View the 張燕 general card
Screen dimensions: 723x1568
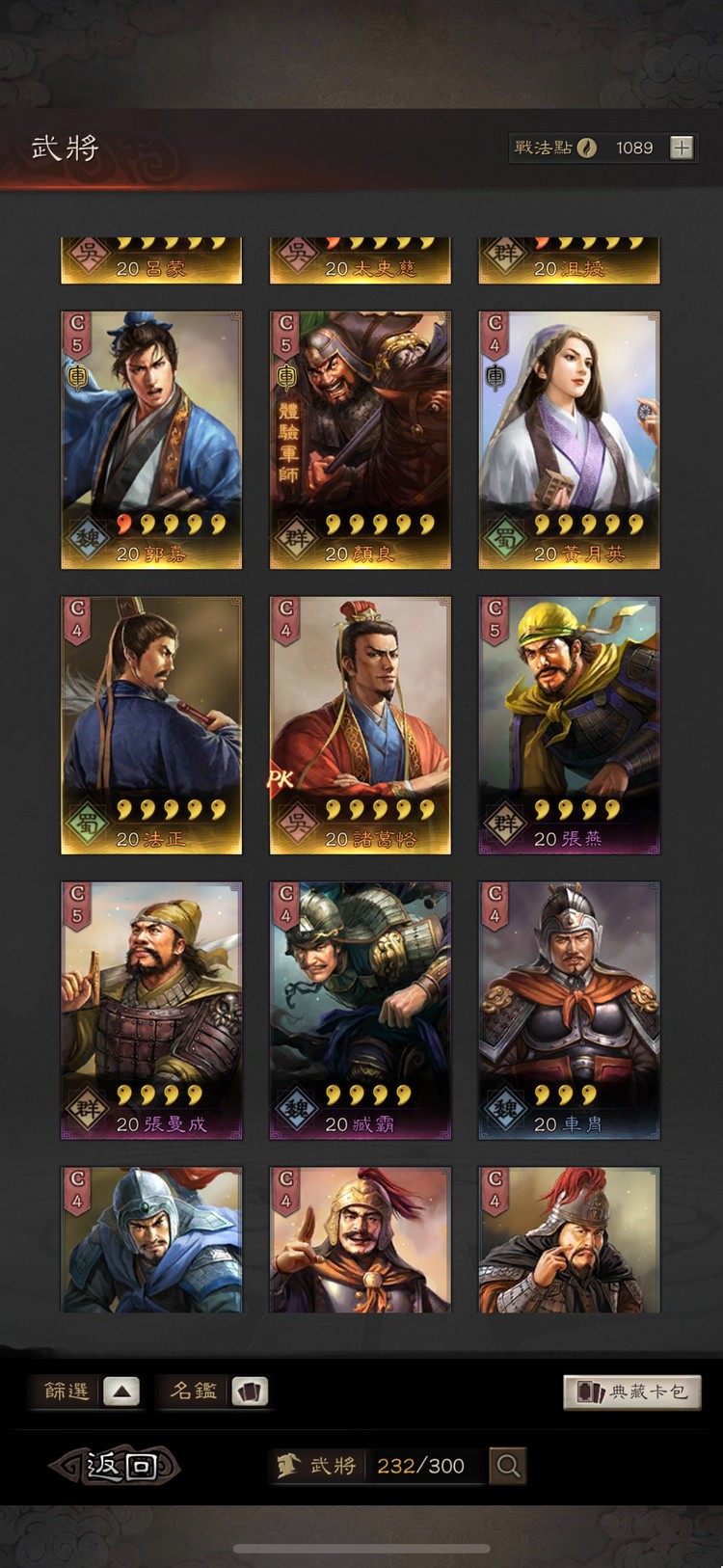click(569, 724)
